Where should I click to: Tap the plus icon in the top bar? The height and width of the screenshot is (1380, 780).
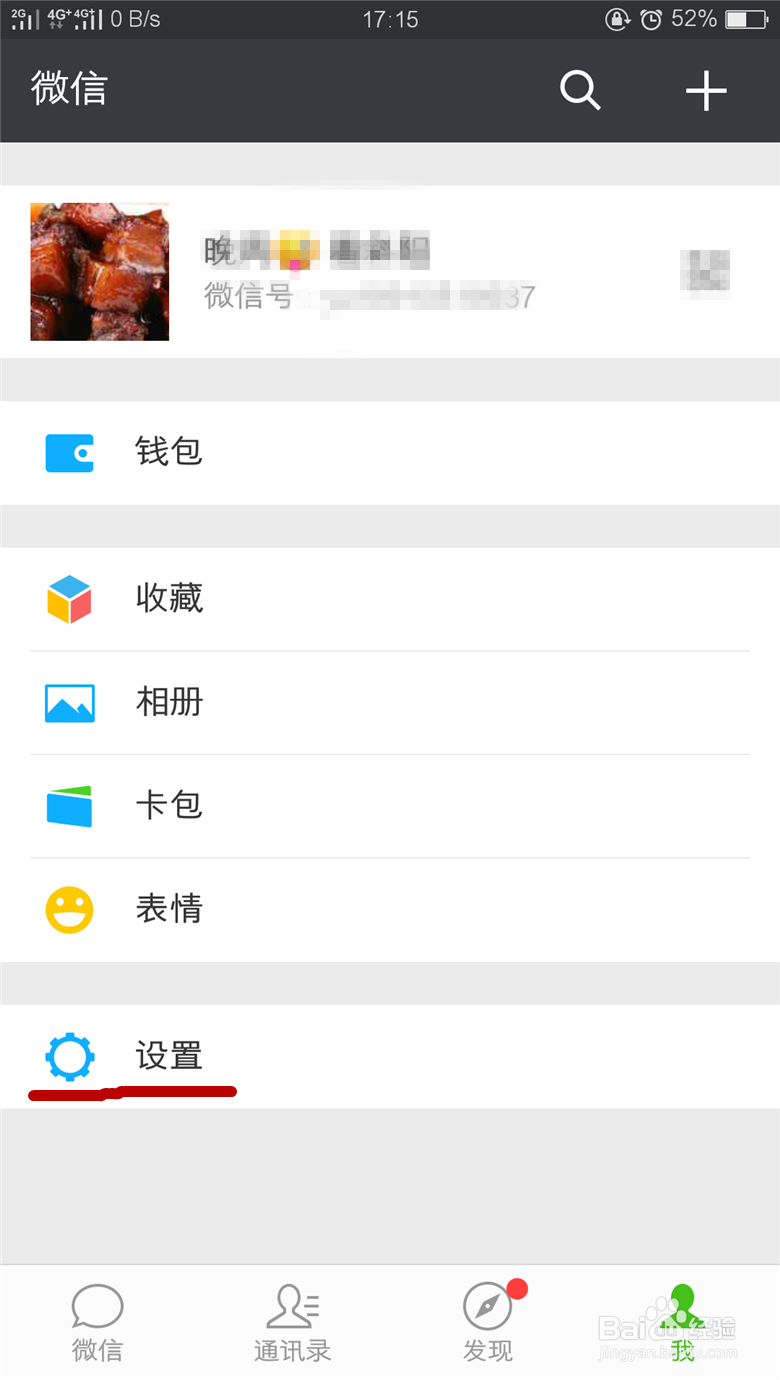pos(706,90)
